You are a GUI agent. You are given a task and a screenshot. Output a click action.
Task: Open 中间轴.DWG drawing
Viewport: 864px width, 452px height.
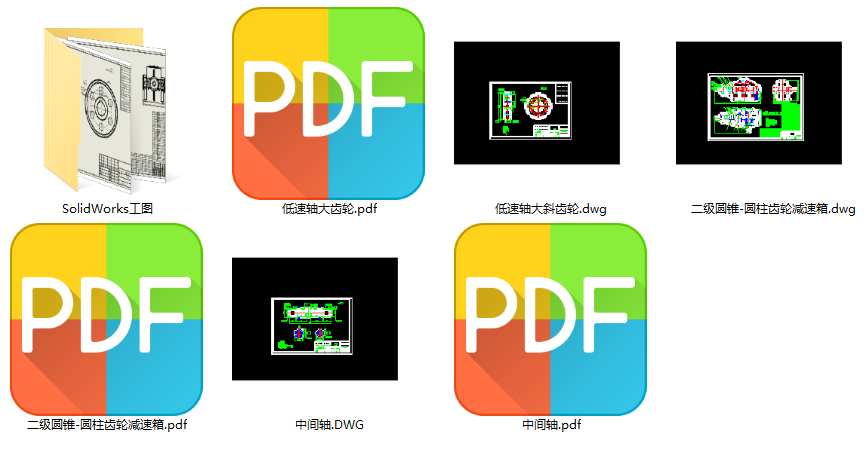tap(314, 319)
